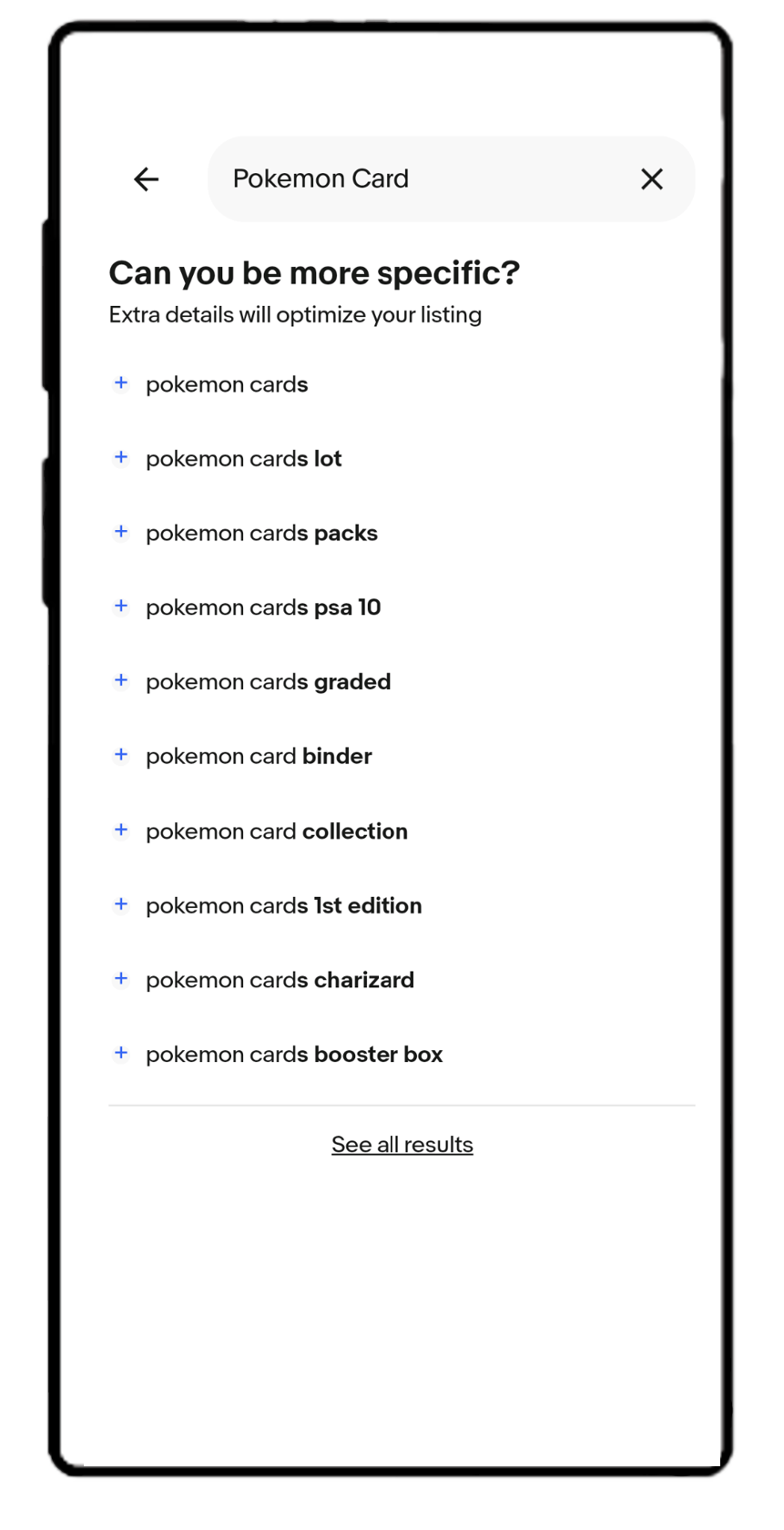The image size is (784, 1530).
Task: Open the See all results link
Action: (x=402, y=1145)
